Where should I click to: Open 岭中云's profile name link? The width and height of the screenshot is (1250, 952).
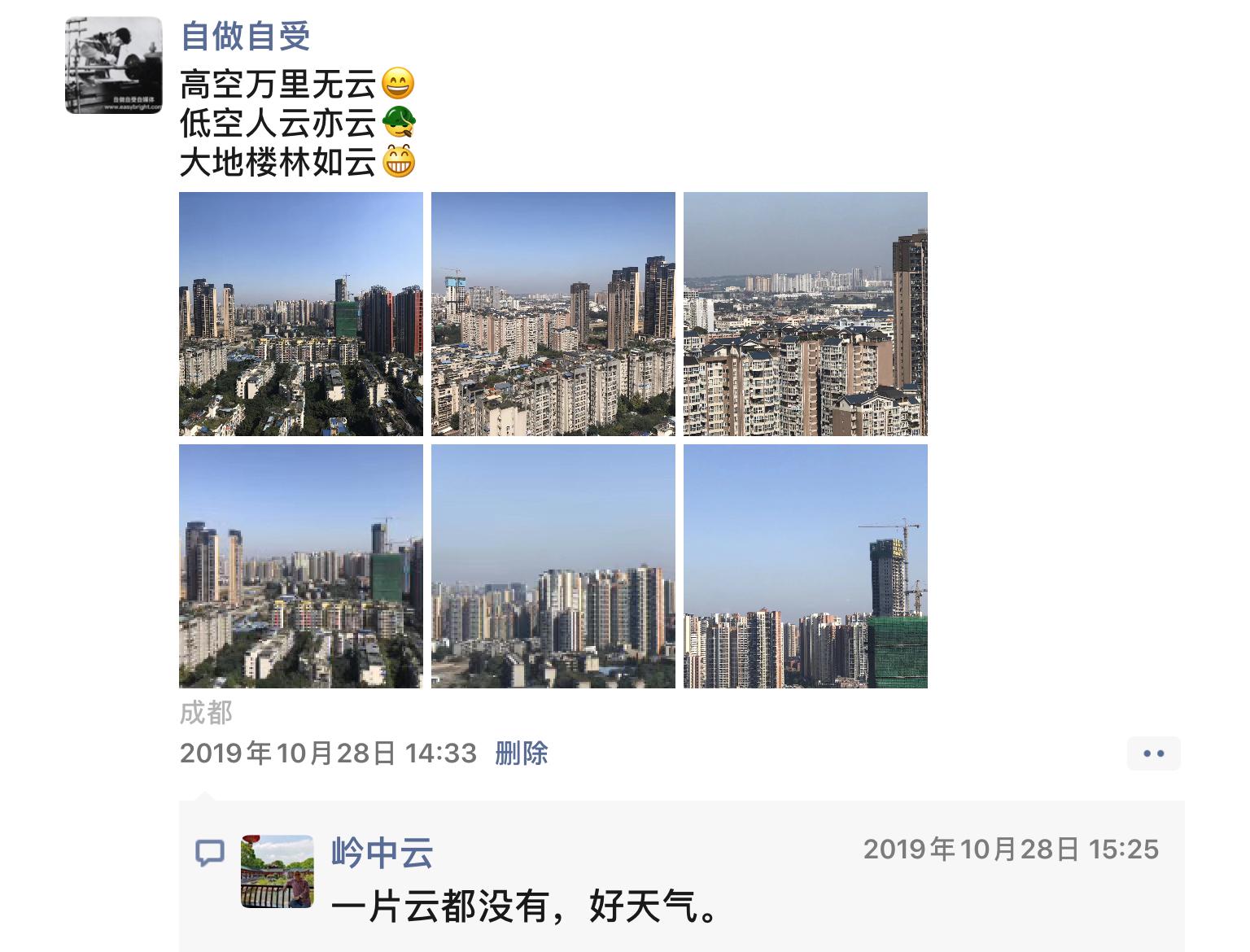(x=382, y=853)
